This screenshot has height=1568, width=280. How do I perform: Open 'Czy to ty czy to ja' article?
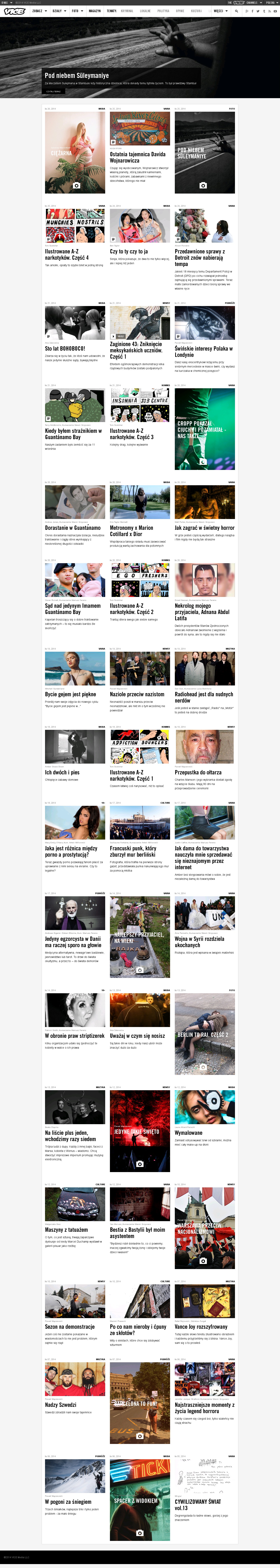pyautogui.click(x=129, y=251)
